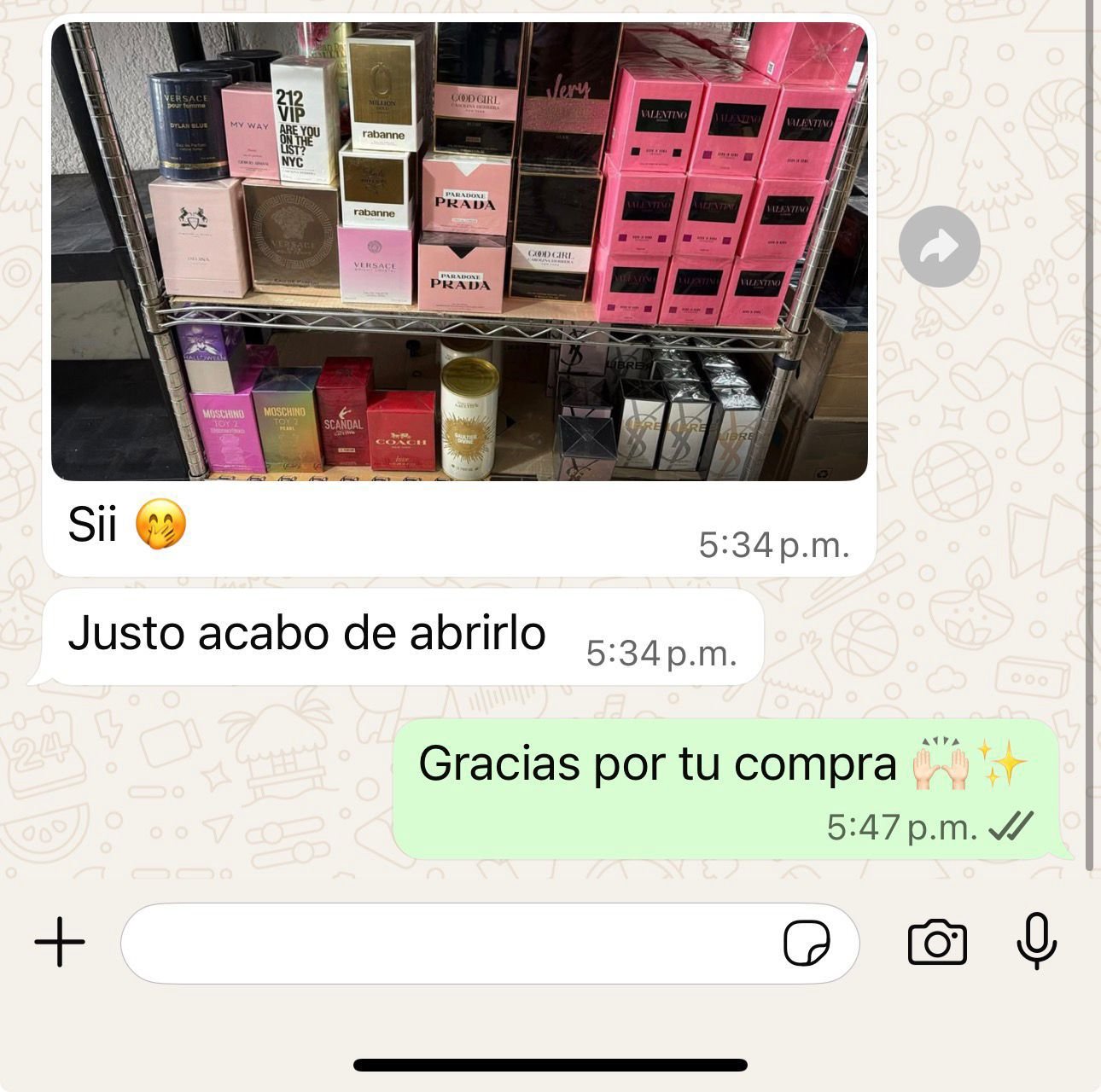
Task: Open the sticker picker
Action: (x=806, y=944)
